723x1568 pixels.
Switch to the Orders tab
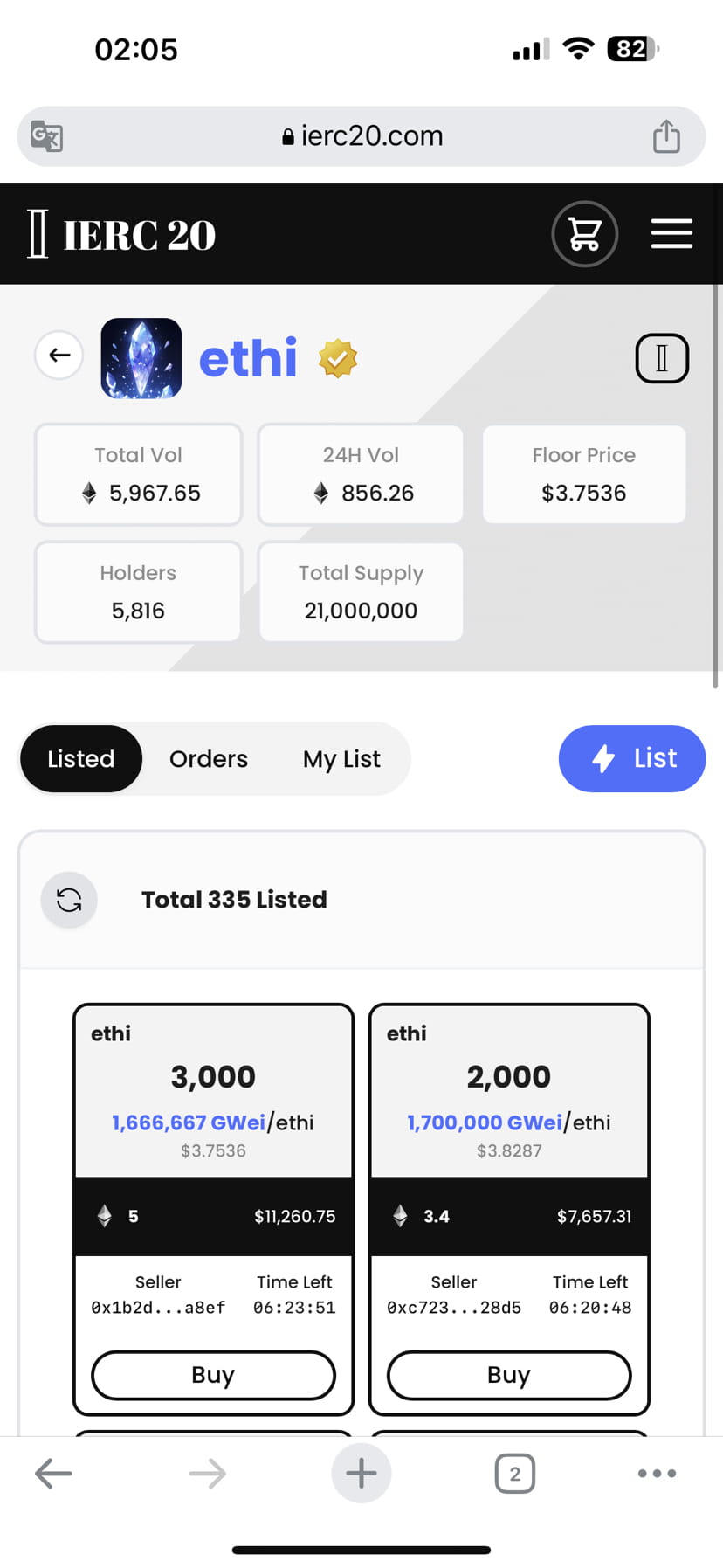(x=209, y=758)
